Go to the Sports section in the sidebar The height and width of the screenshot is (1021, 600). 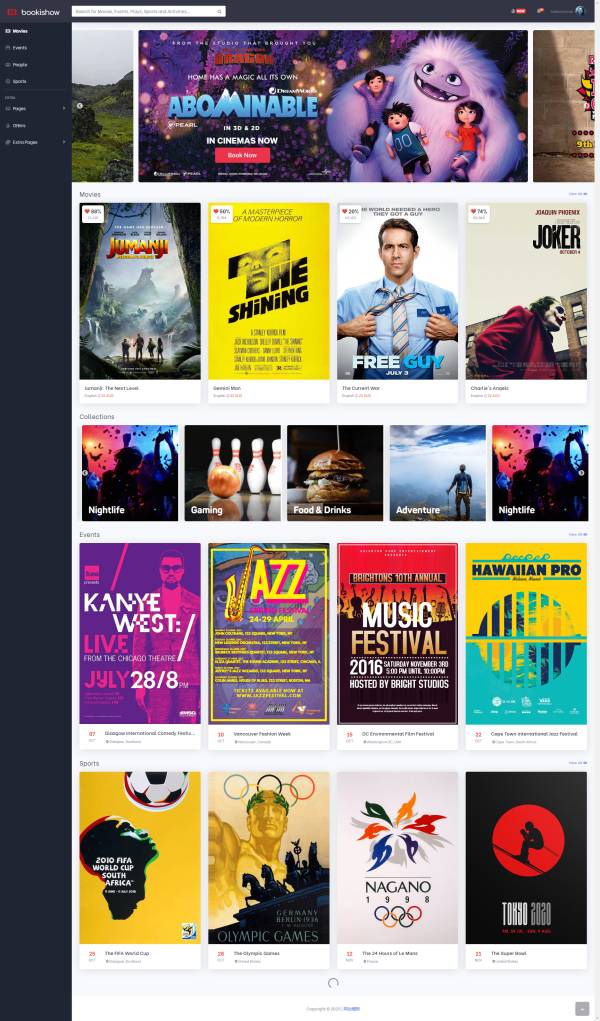click(x=20, y=81)
